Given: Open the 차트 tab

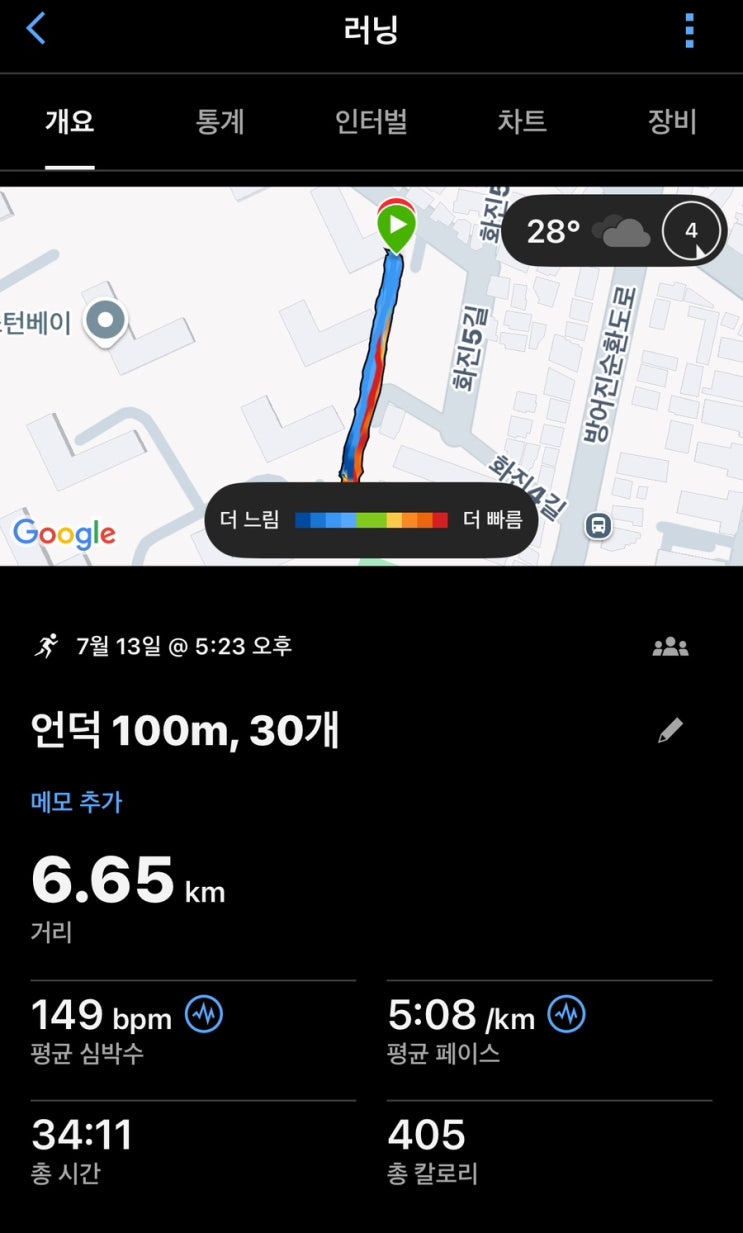Looking at the screenshot, I should [522, 122].
